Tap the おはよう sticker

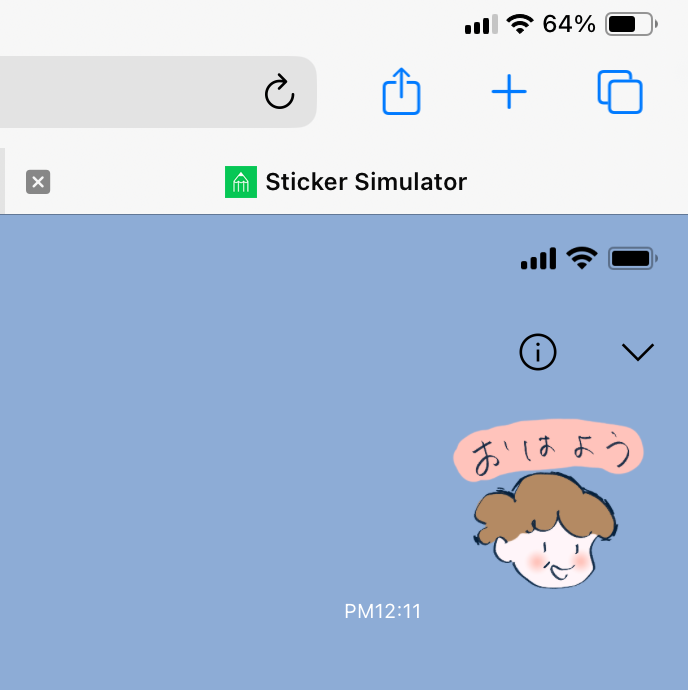545,505
